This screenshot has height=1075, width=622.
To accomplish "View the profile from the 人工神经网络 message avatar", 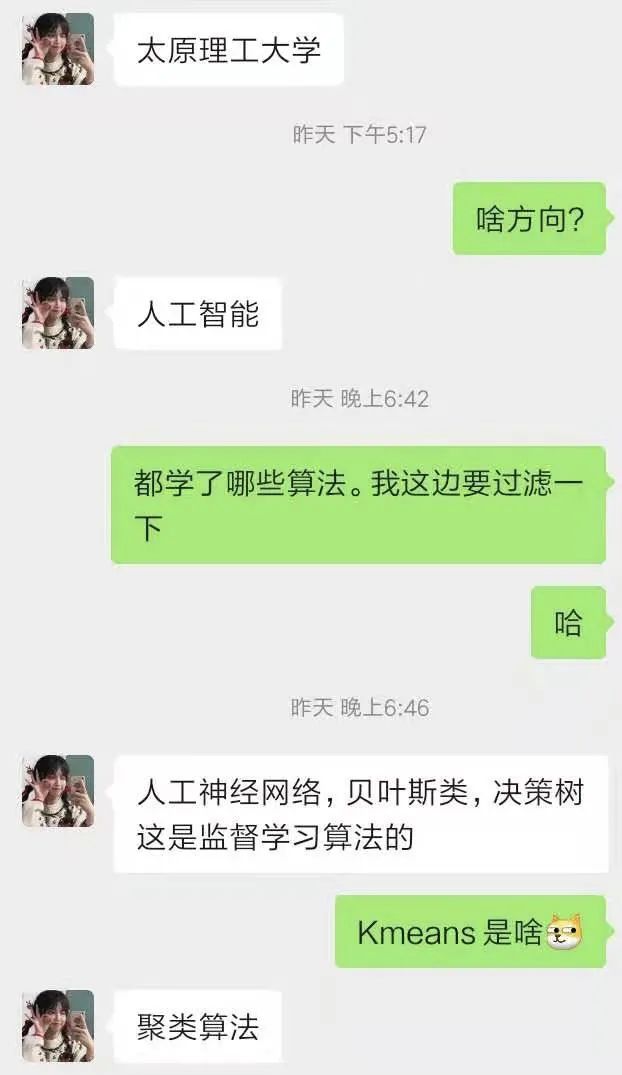I will pos(58,791).
